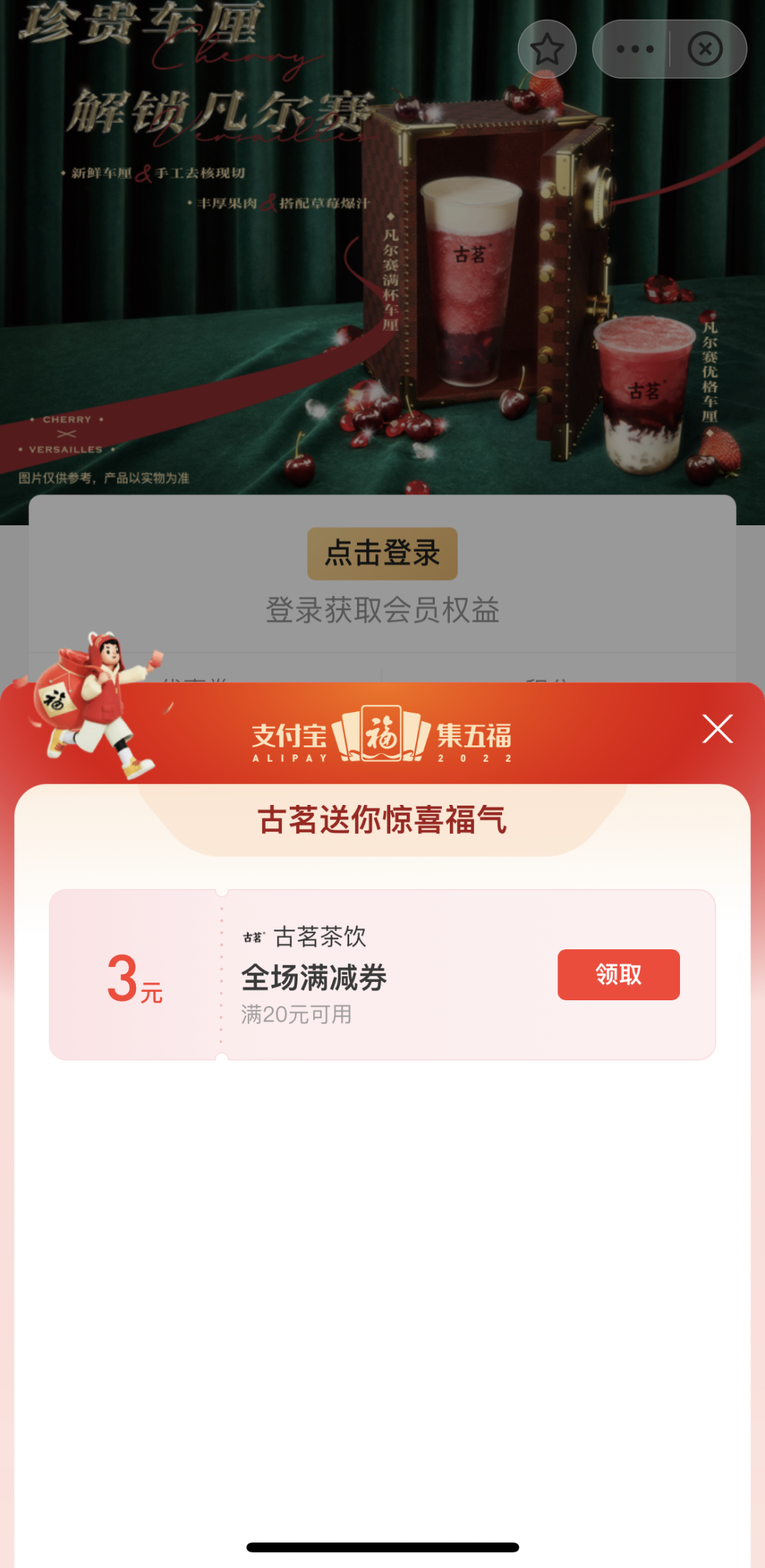
Task: Close the coupon popup with the X
Action: click(718, 728)
